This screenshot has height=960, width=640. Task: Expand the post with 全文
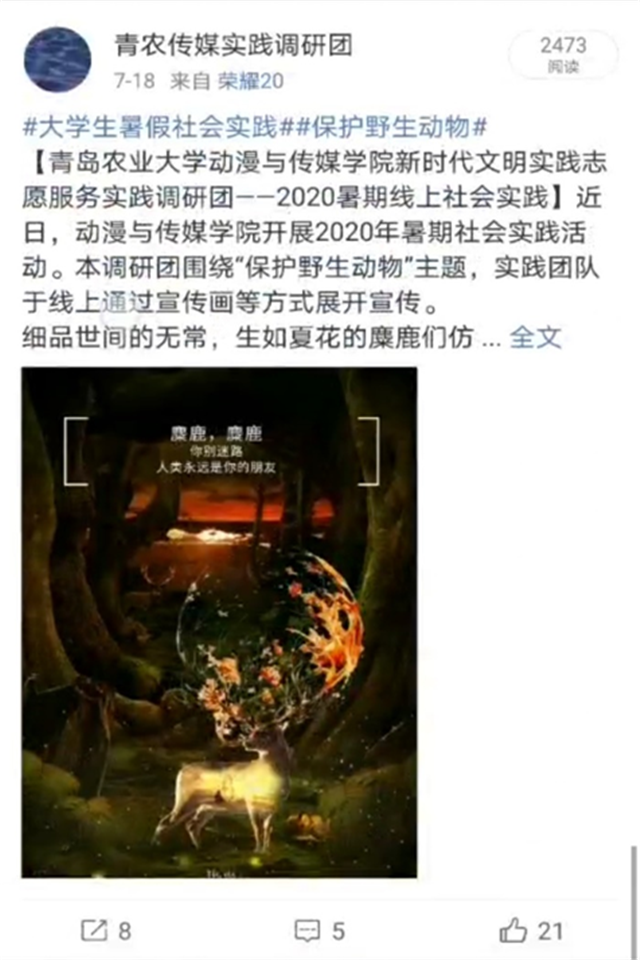[x=536, y=337]
